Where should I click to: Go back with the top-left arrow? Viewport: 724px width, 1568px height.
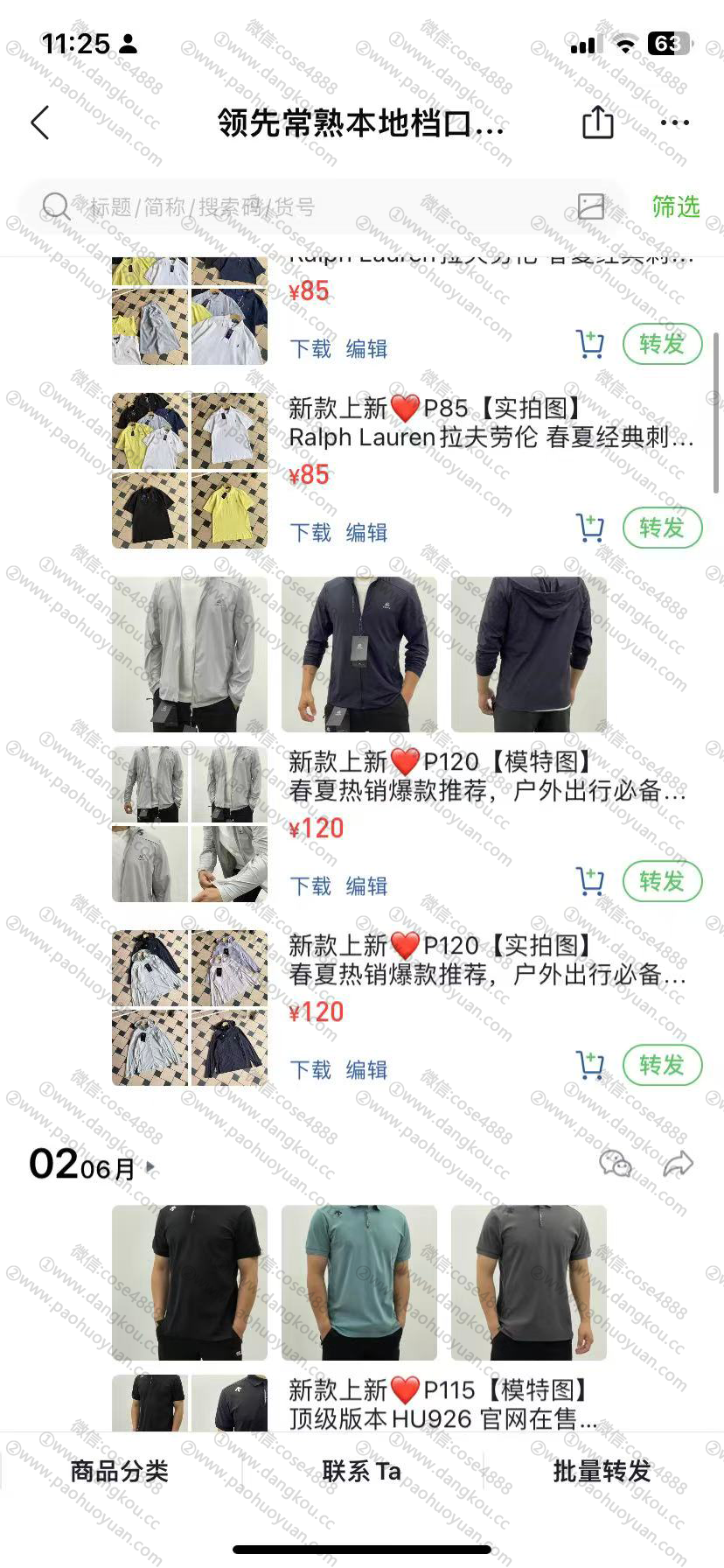tap(40, 123)
